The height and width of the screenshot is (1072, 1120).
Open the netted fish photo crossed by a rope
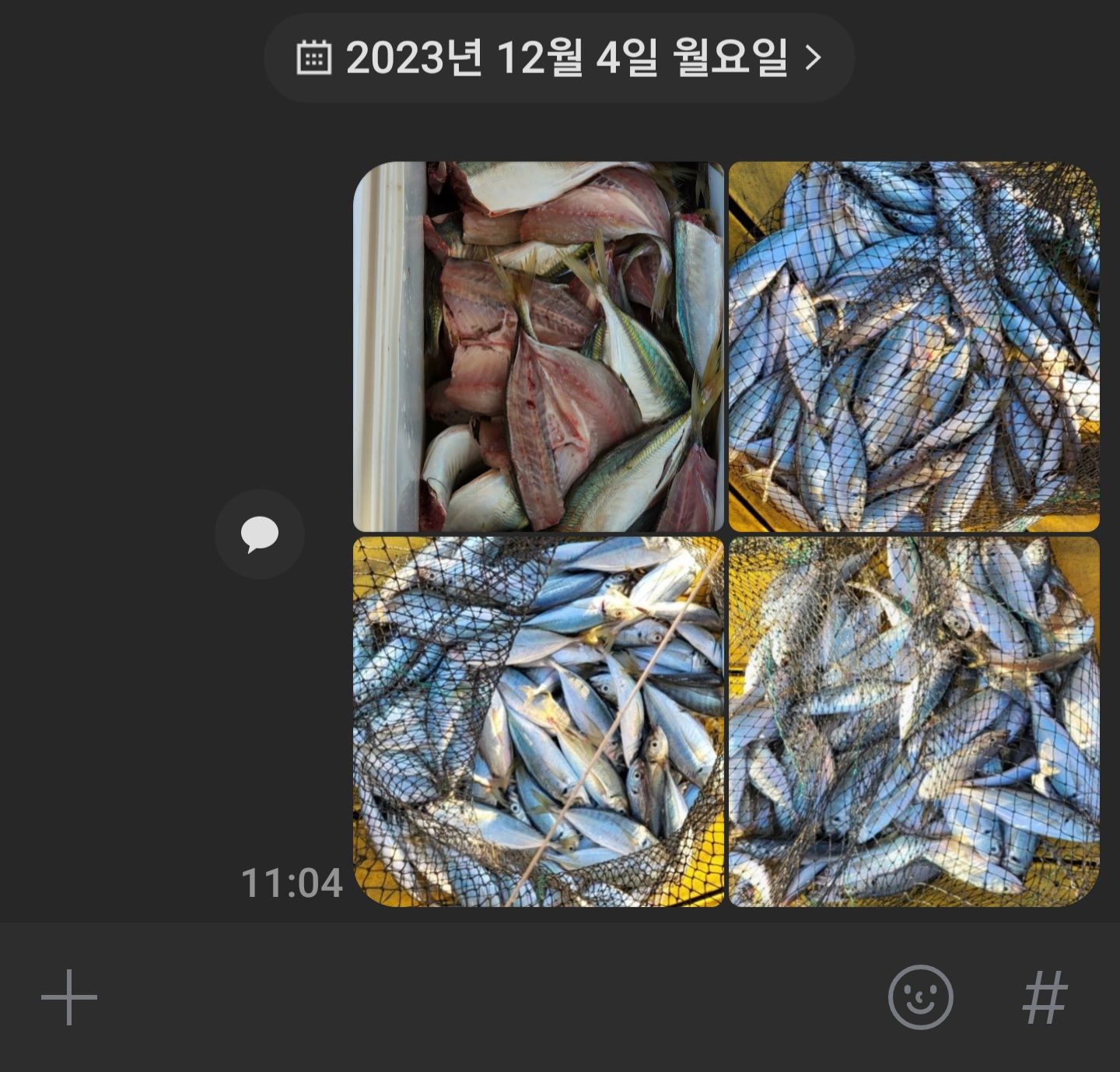(x=538, y=722)
